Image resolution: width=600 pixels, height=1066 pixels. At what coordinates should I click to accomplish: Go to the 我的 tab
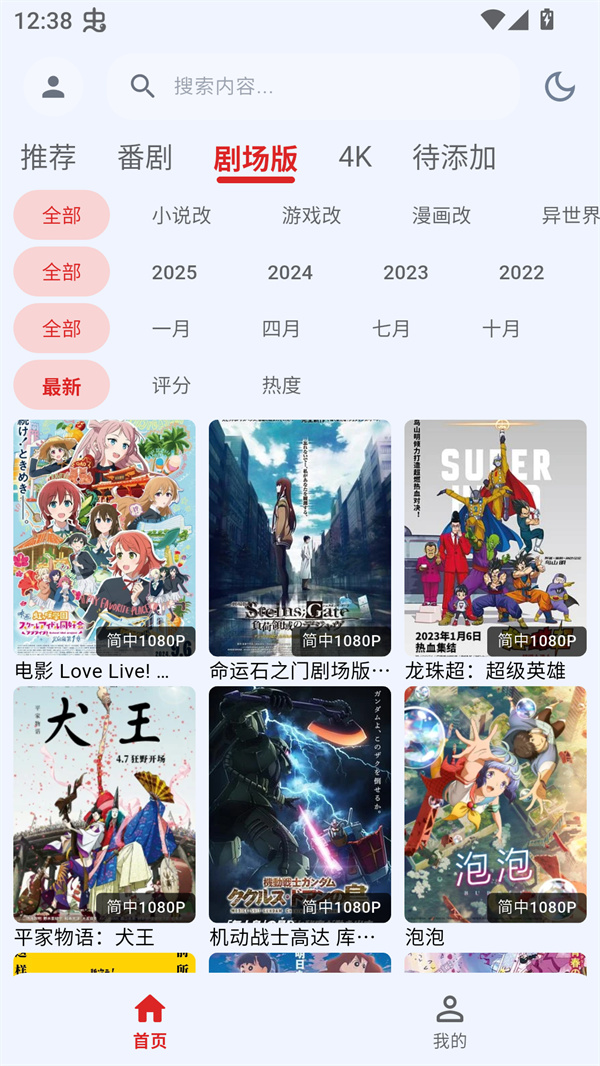coord(450,1022)
